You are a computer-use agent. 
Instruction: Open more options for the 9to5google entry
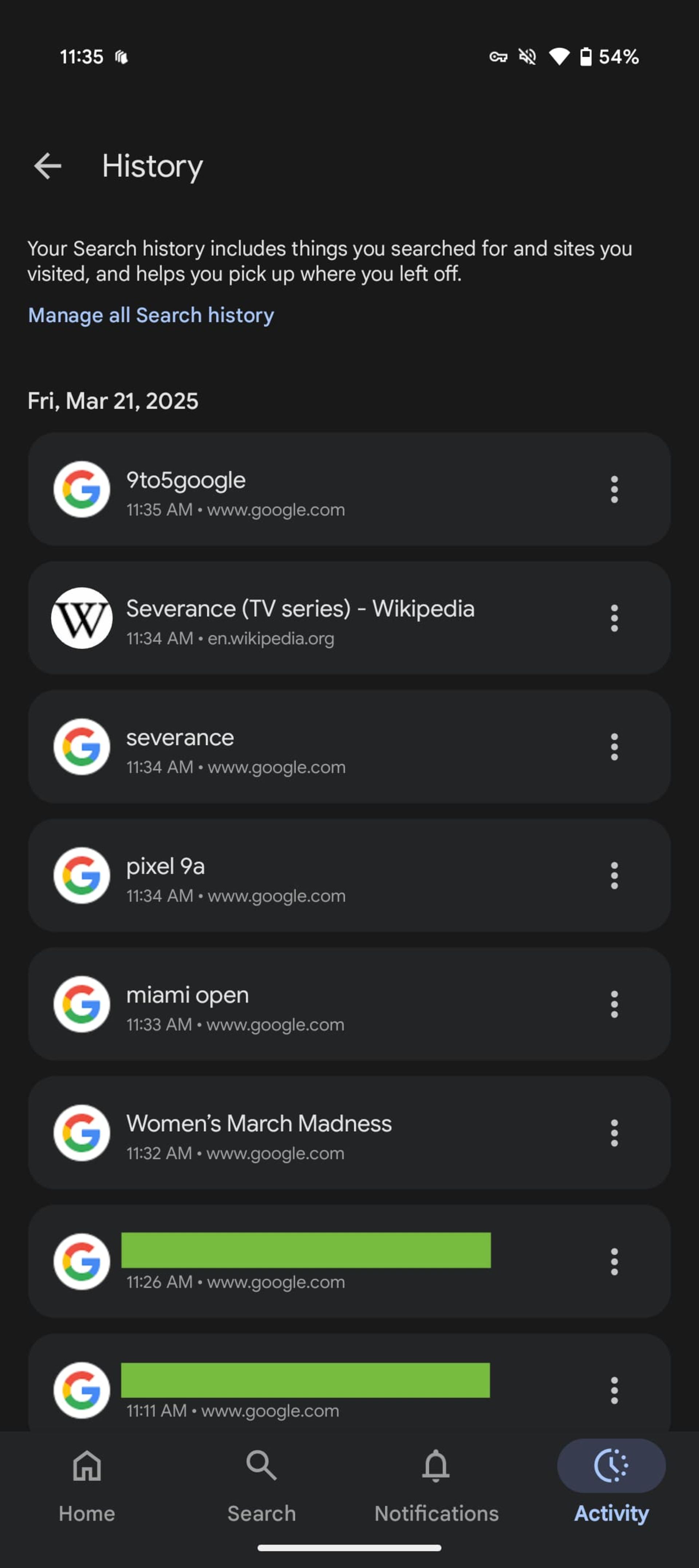click(614, 489)
